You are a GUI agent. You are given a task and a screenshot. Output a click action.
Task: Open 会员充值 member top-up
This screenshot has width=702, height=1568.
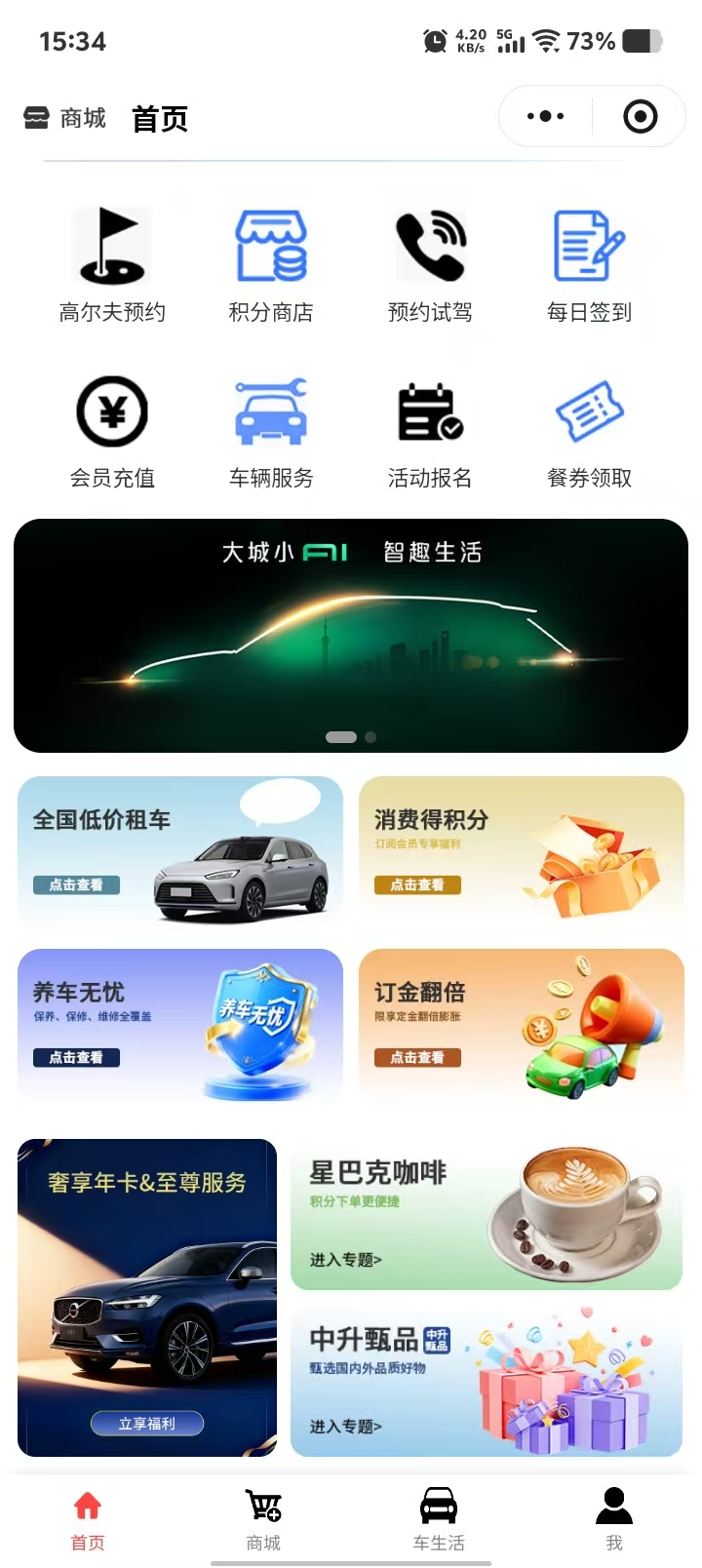point(112,431)
